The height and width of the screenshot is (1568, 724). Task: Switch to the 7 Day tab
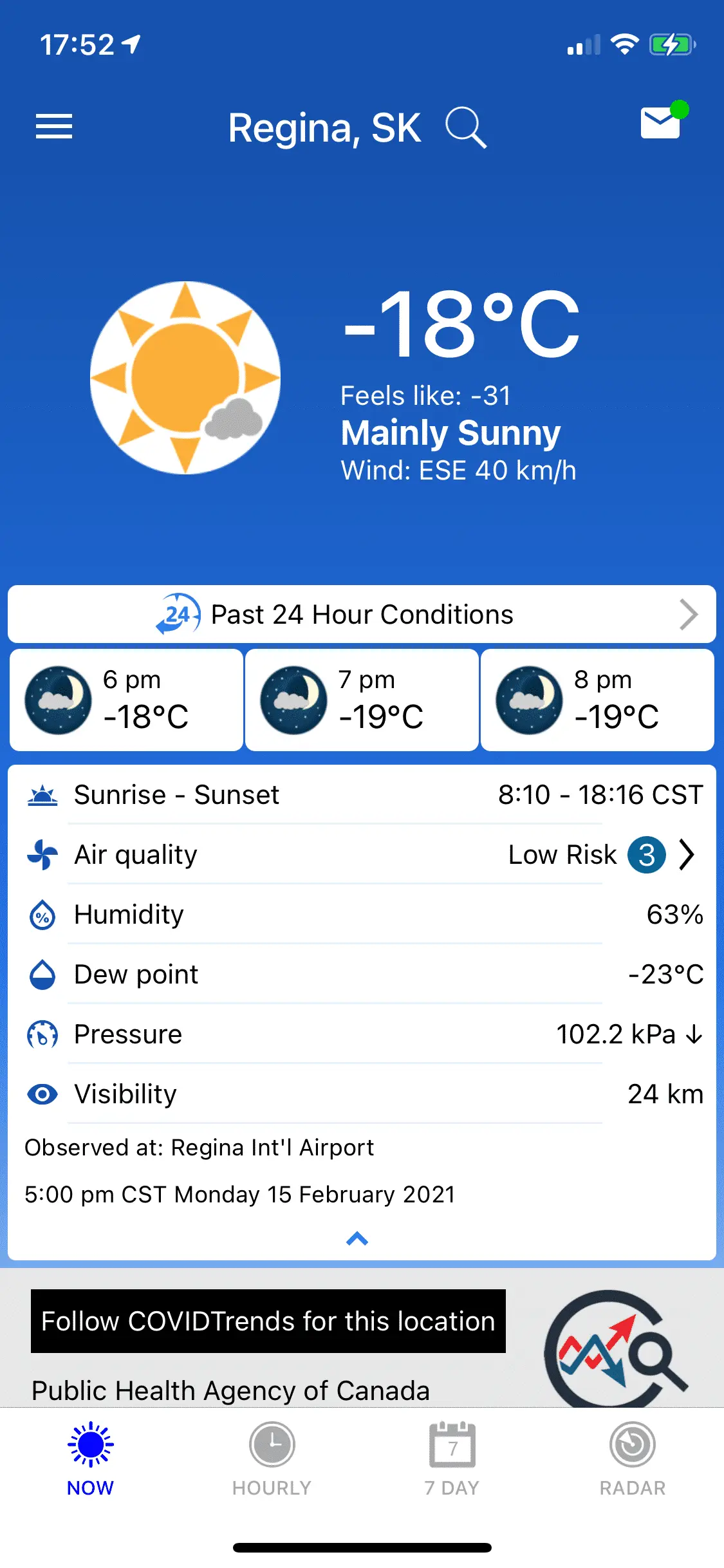pyautogui.click(x=452, y=1457)
